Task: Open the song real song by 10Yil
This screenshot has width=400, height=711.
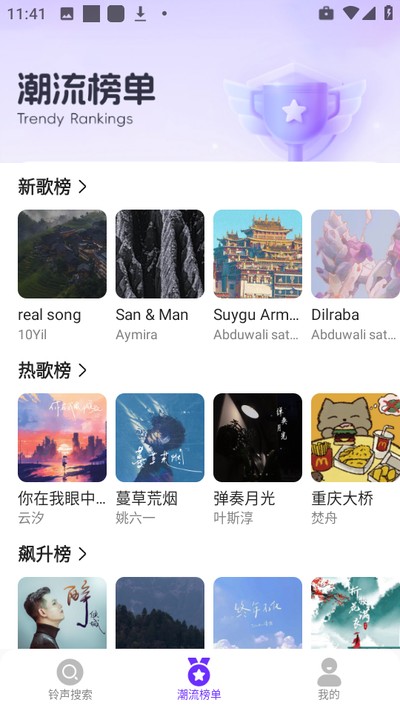Action: click(x=62, y=276)
